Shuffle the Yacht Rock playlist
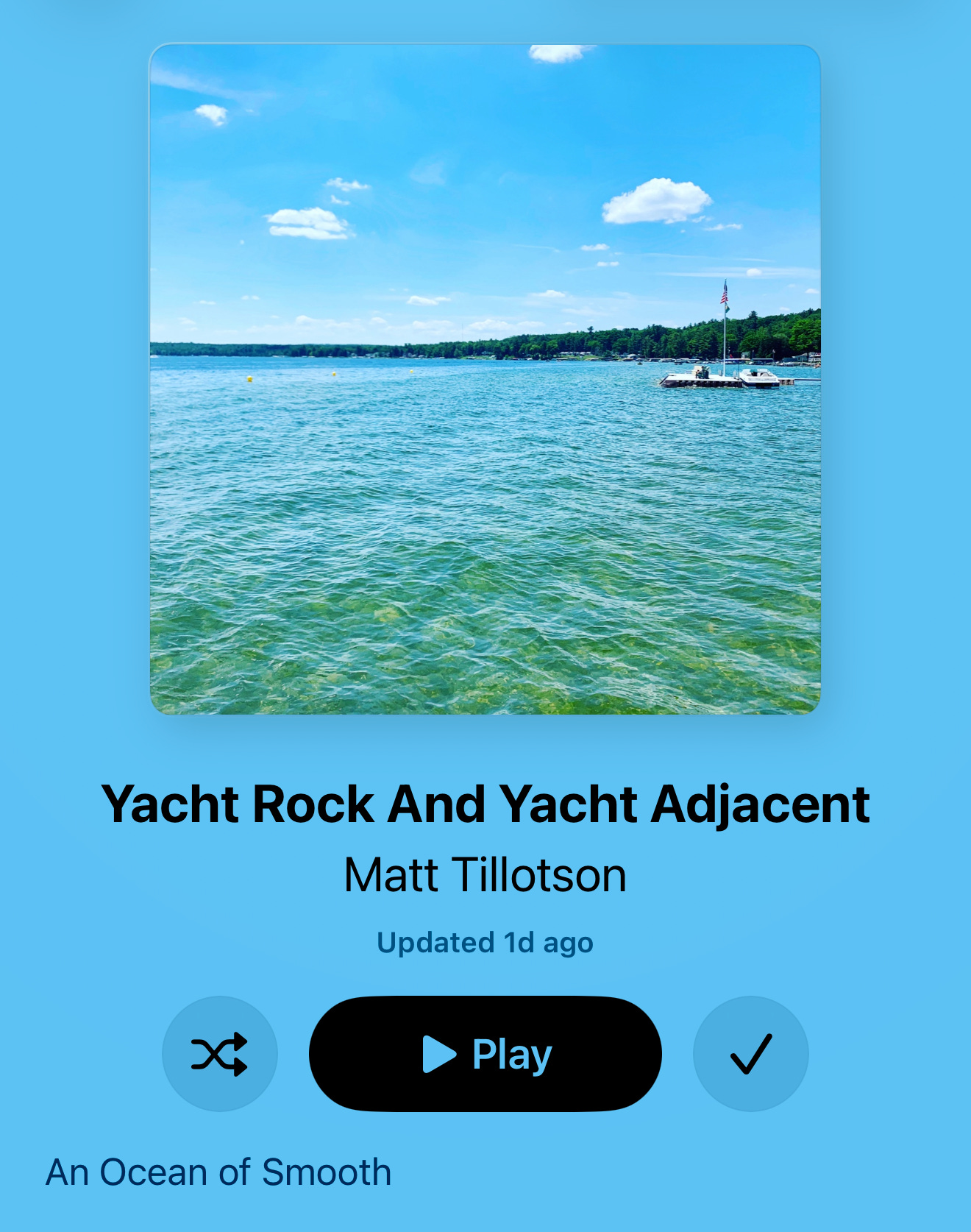The image size is (971, 1232). click(219, 1054)
